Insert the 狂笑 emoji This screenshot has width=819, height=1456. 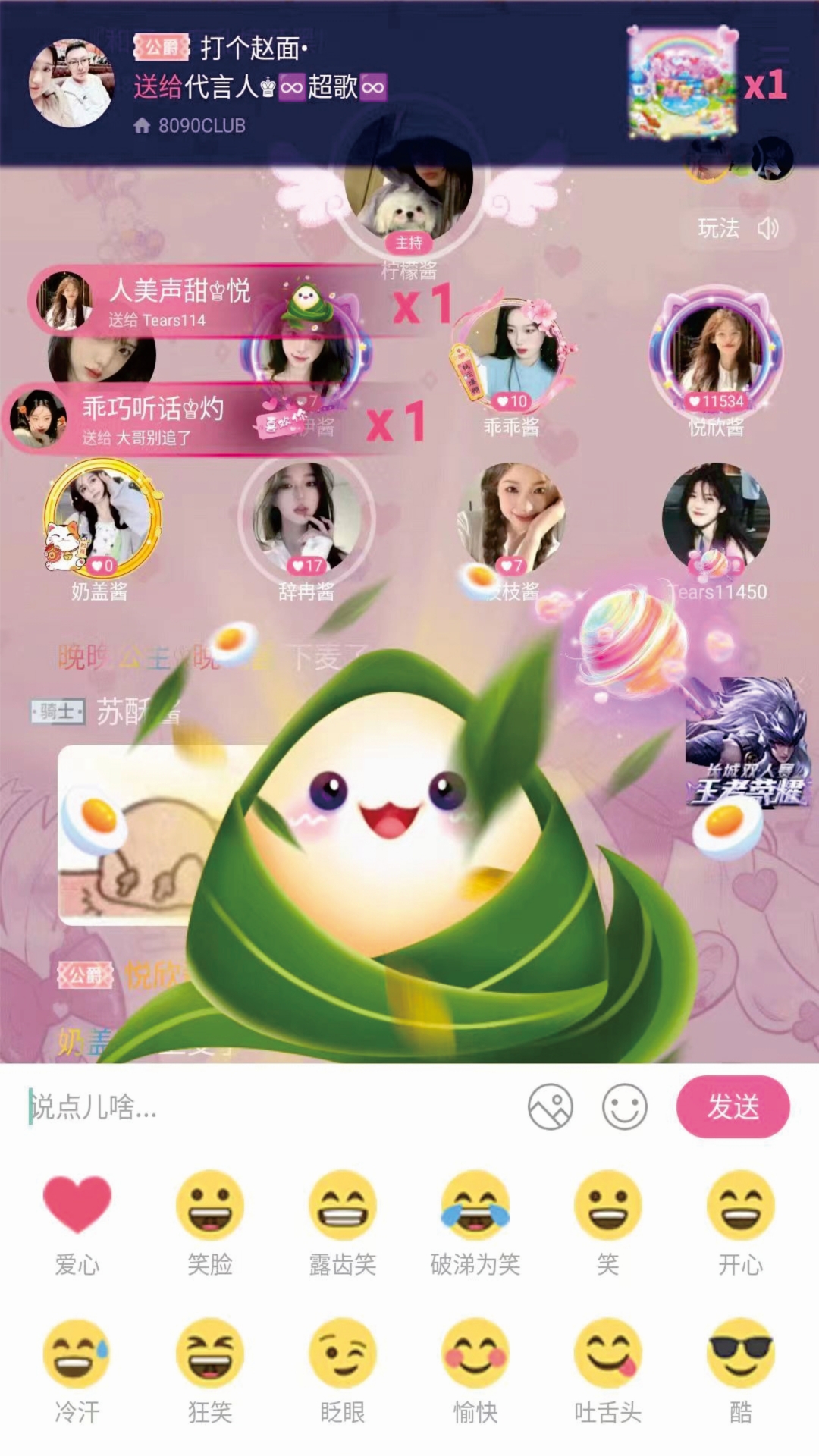(209, 1354)
